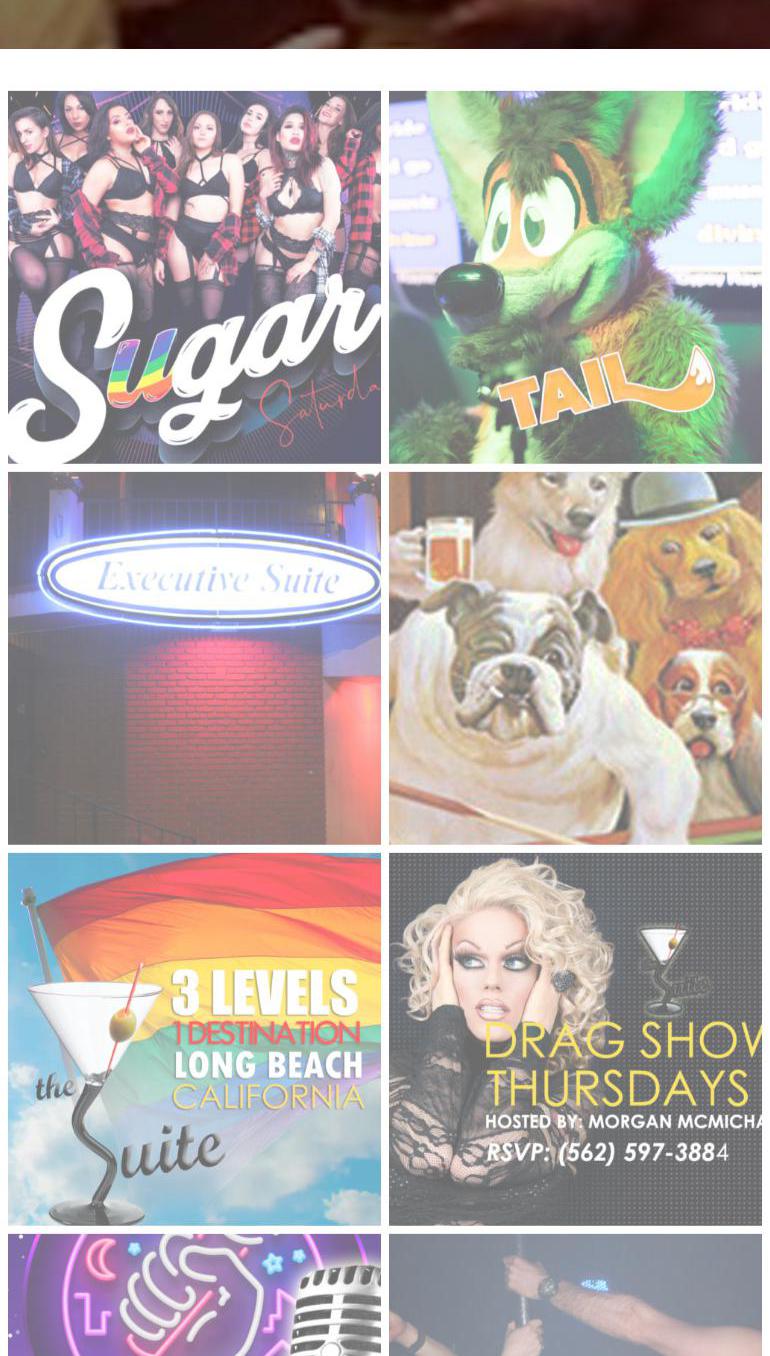Screen dimensions: 770x1356
Task: Open the neon microphone karaoke tile
Action: coord(194,1295)
